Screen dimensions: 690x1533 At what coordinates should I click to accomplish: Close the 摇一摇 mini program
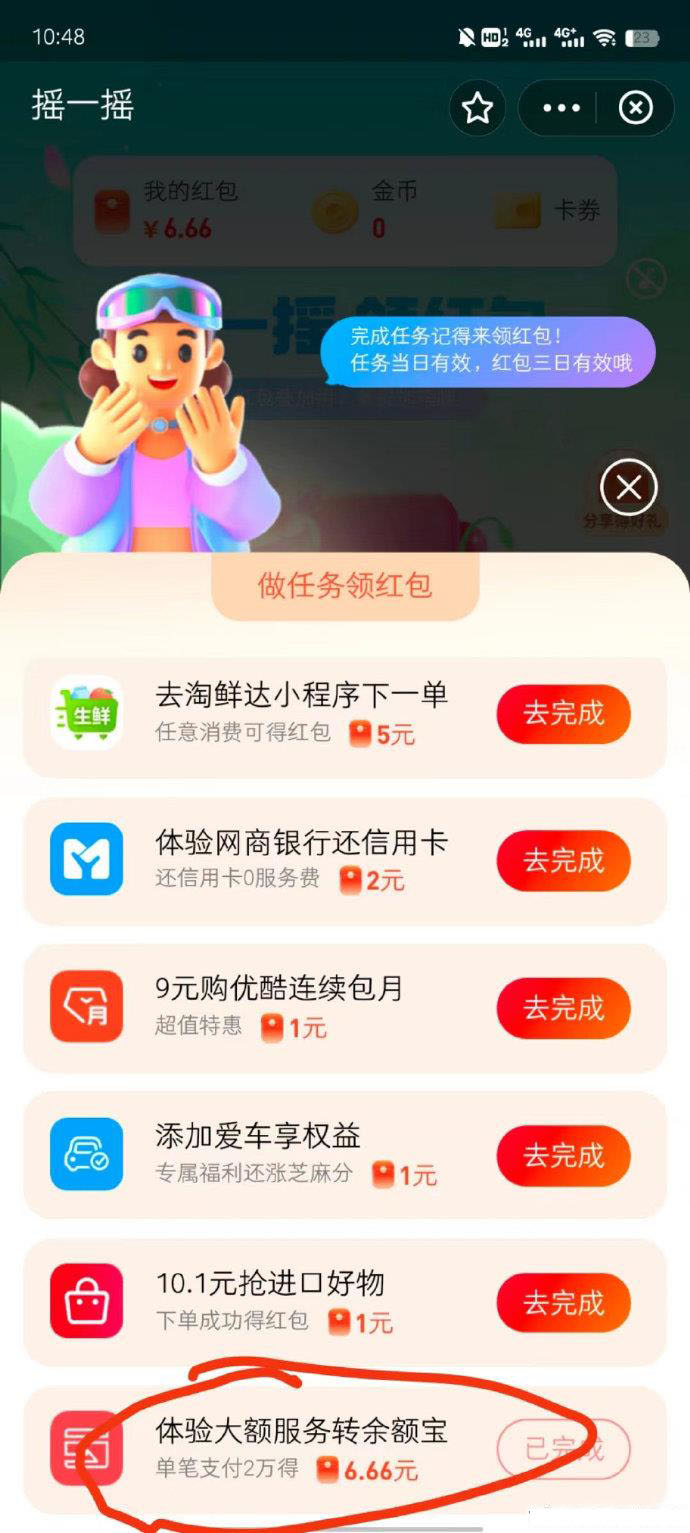(635, 108)
